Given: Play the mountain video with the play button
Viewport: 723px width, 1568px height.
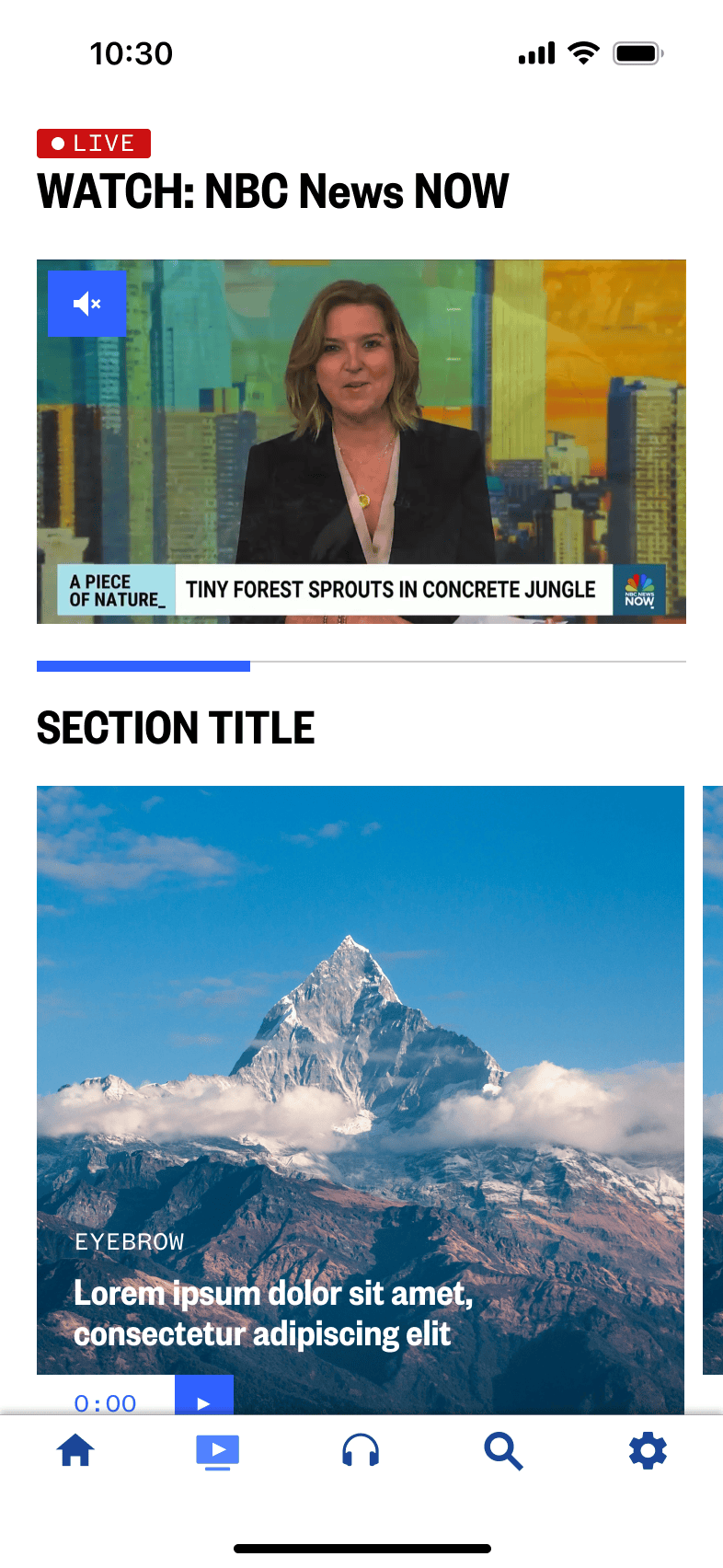Looking at the screenshot, I should pos(203,1398).
